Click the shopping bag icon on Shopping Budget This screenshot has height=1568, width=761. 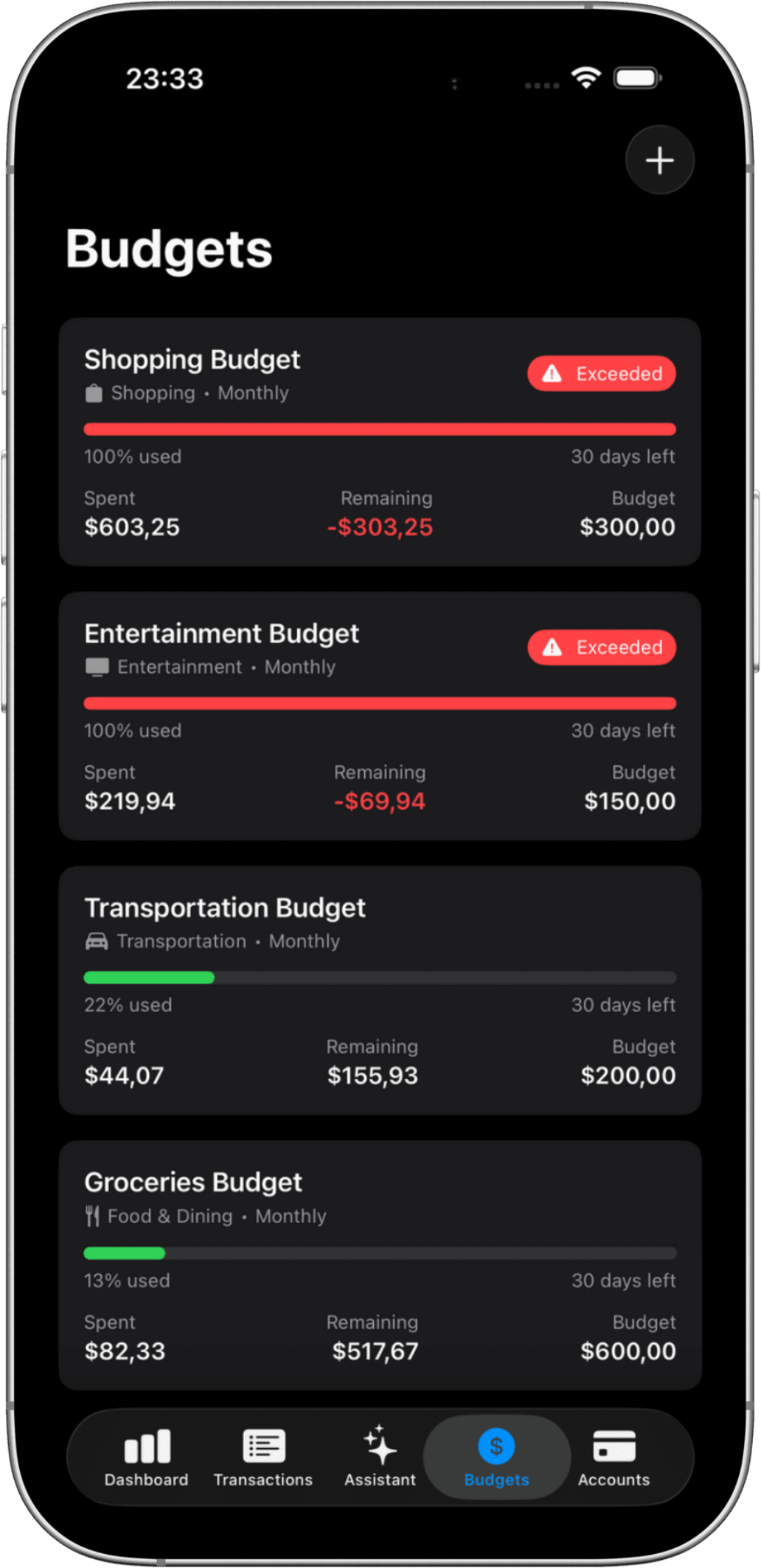tap(94, 393)
